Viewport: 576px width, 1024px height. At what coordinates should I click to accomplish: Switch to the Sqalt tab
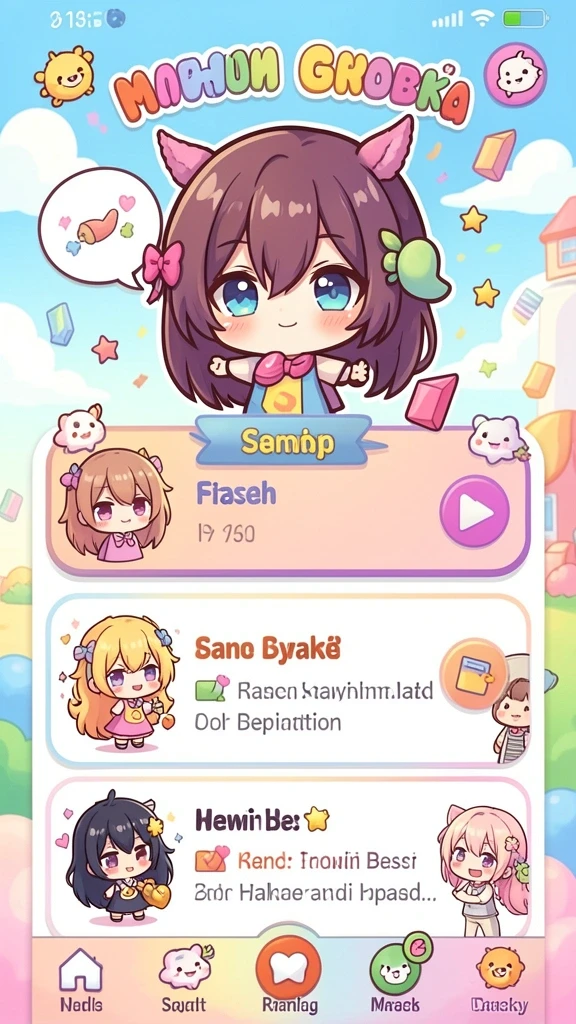point(183,979)
